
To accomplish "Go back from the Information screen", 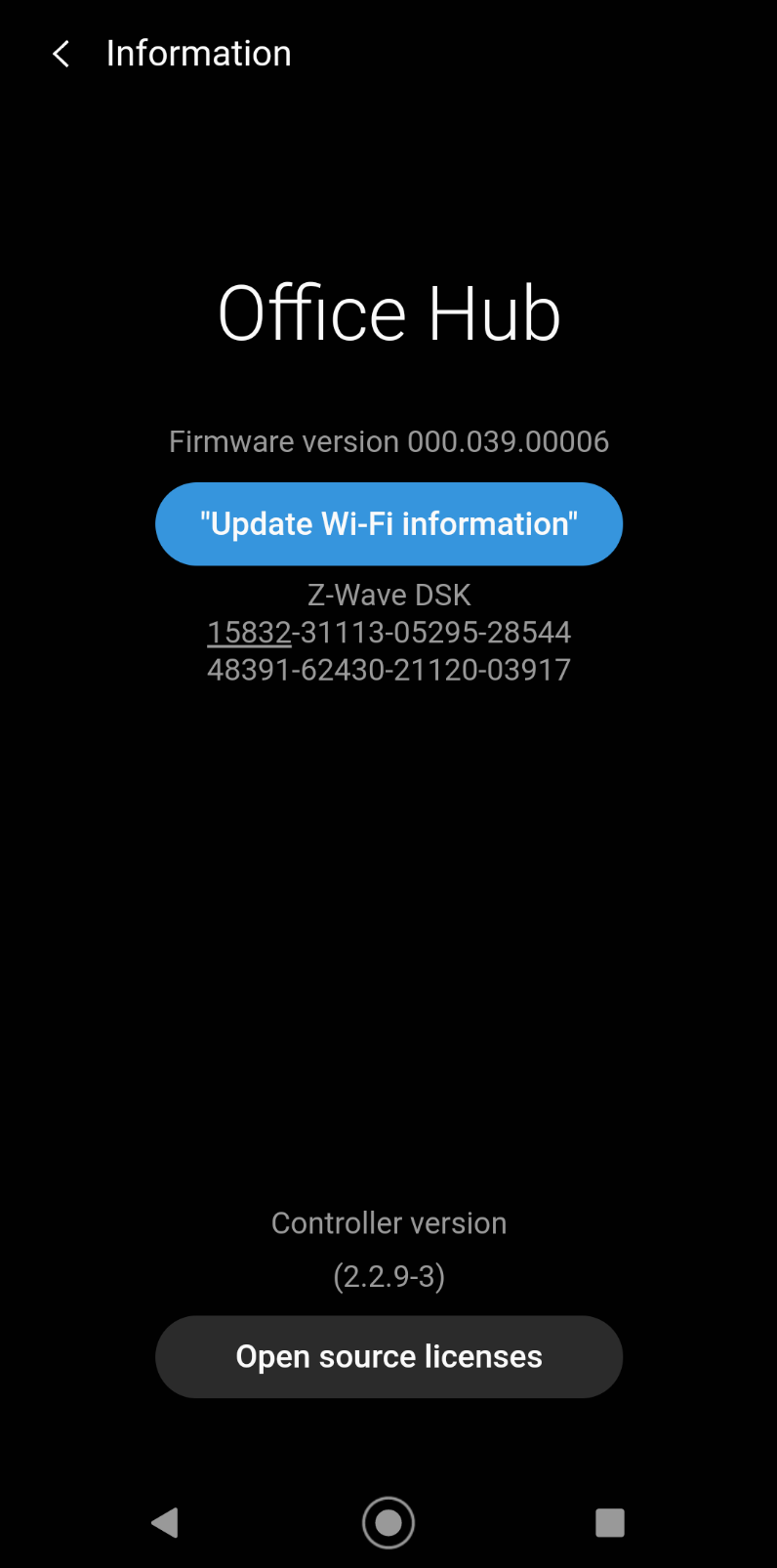I will tap(61, 54).
